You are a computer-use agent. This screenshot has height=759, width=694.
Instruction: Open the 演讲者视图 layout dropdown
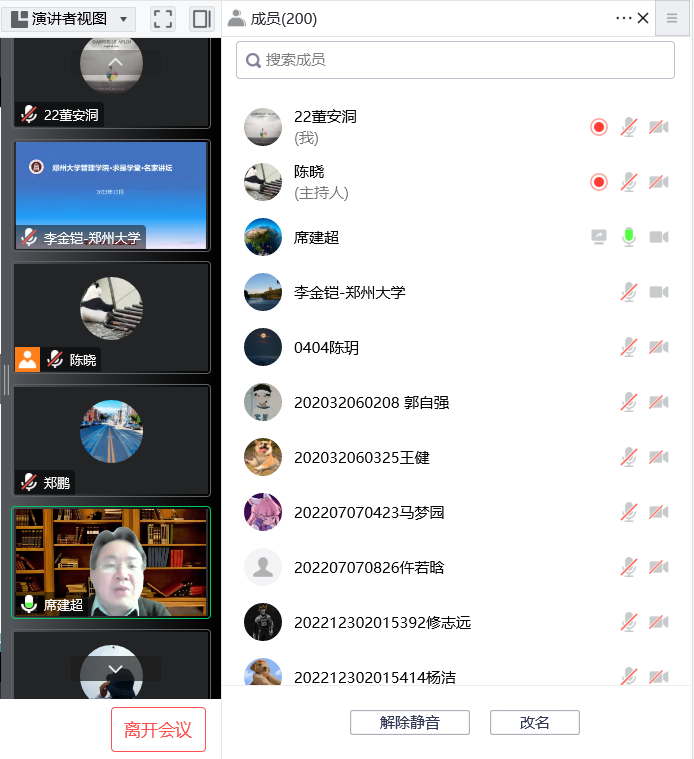(70, 19)
